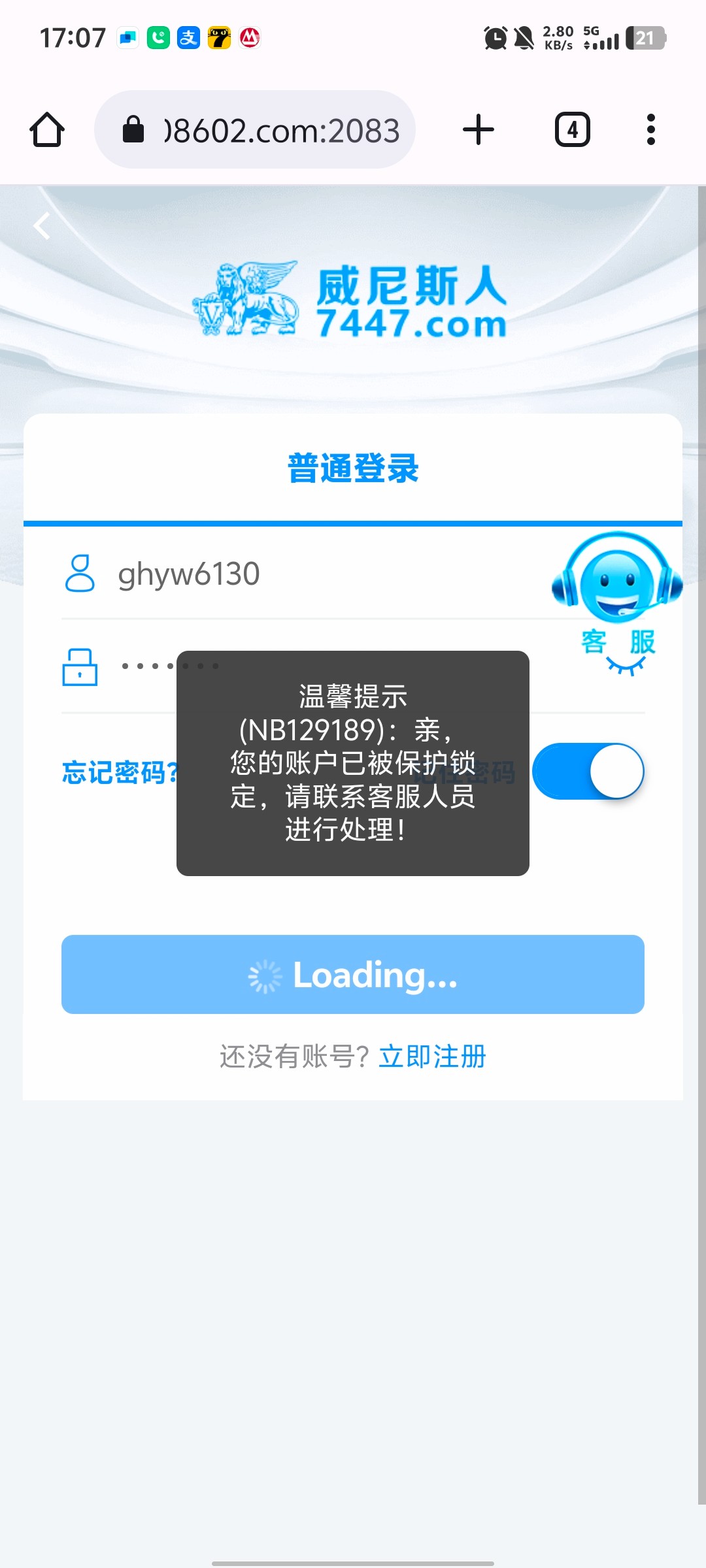The image size is (706, 1568).
Task: Open the browser three-dot menu
Action: coord(650,128)
